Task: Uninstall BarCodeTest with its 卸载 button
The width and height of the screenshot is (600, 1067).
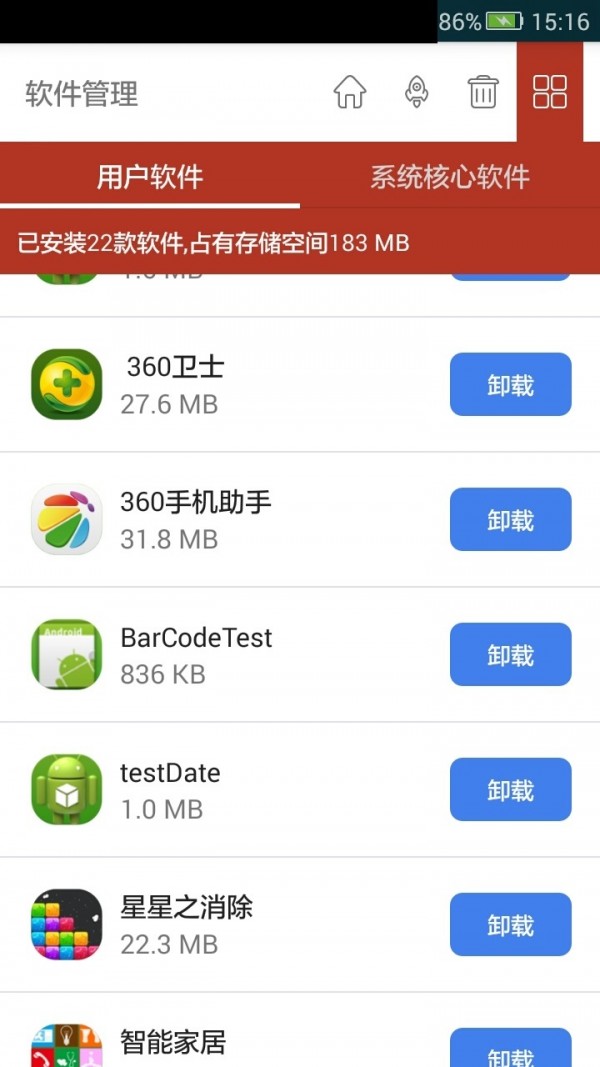Action: tap(510, 655)
